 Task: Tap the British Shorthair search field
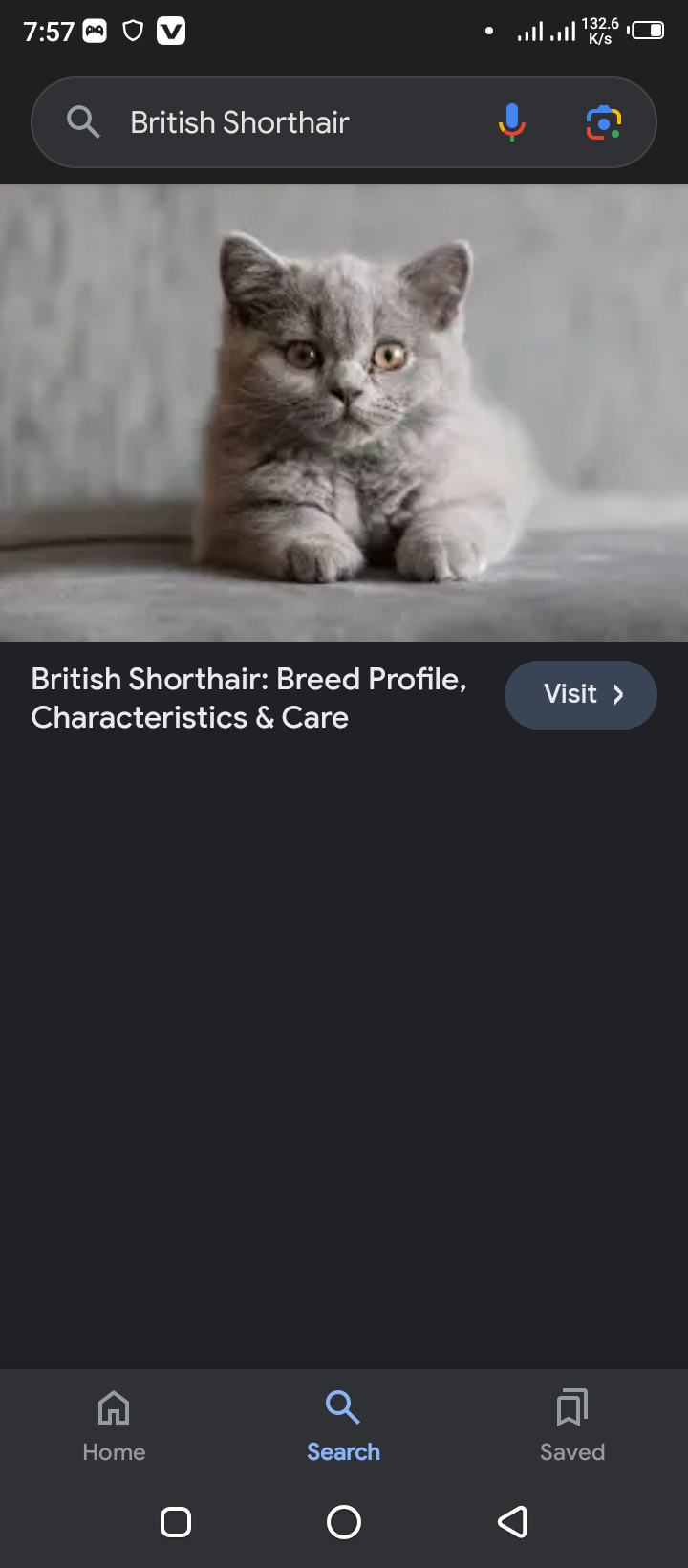[287, 122]
